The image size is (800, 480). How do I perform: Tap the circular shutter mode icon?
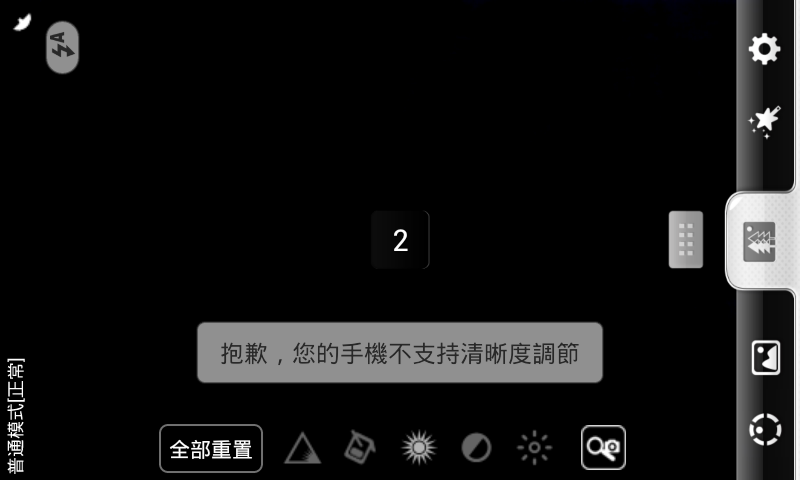(x=765, y=429)
